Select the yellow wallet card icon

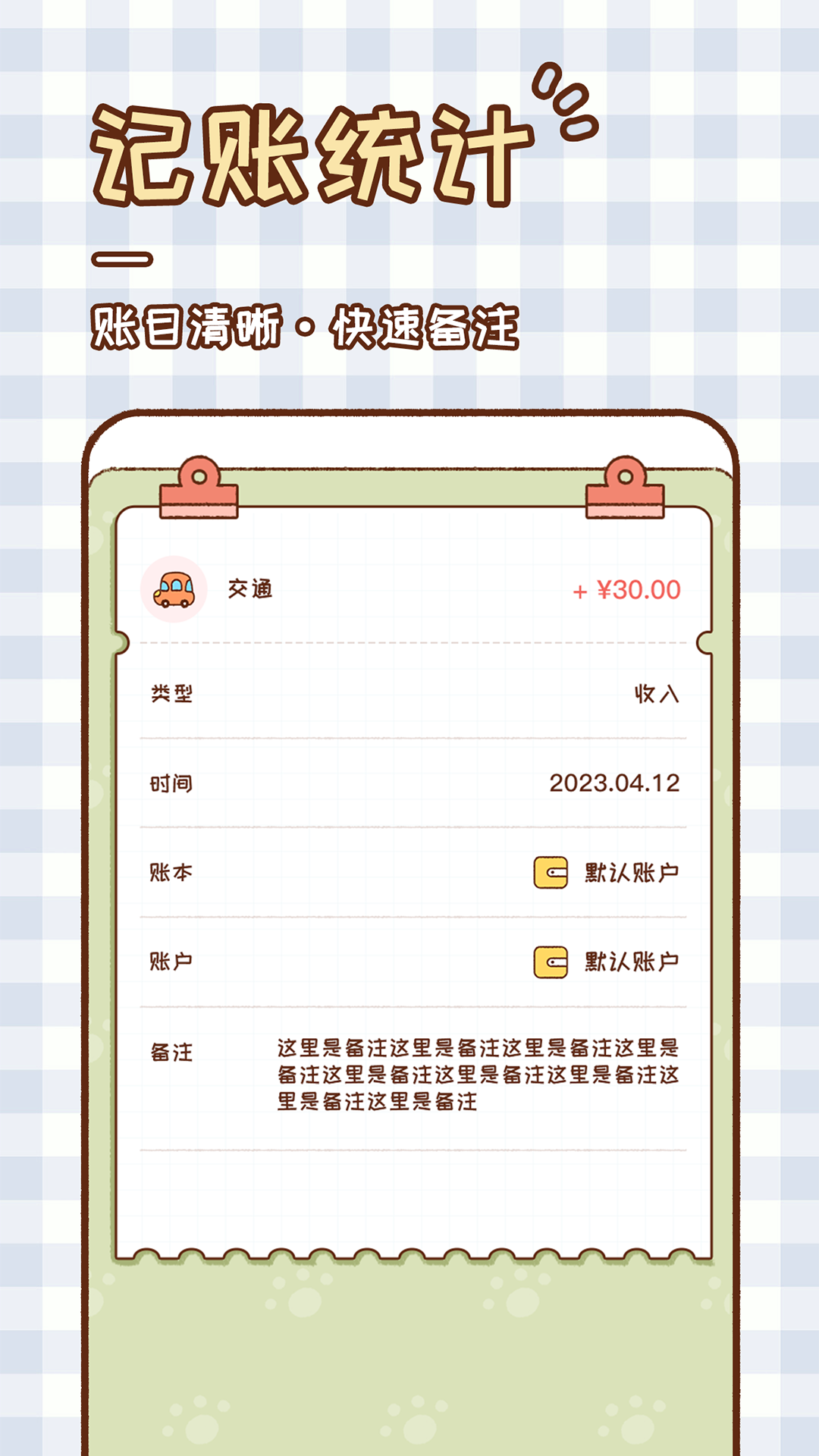[x=551, y=871]
